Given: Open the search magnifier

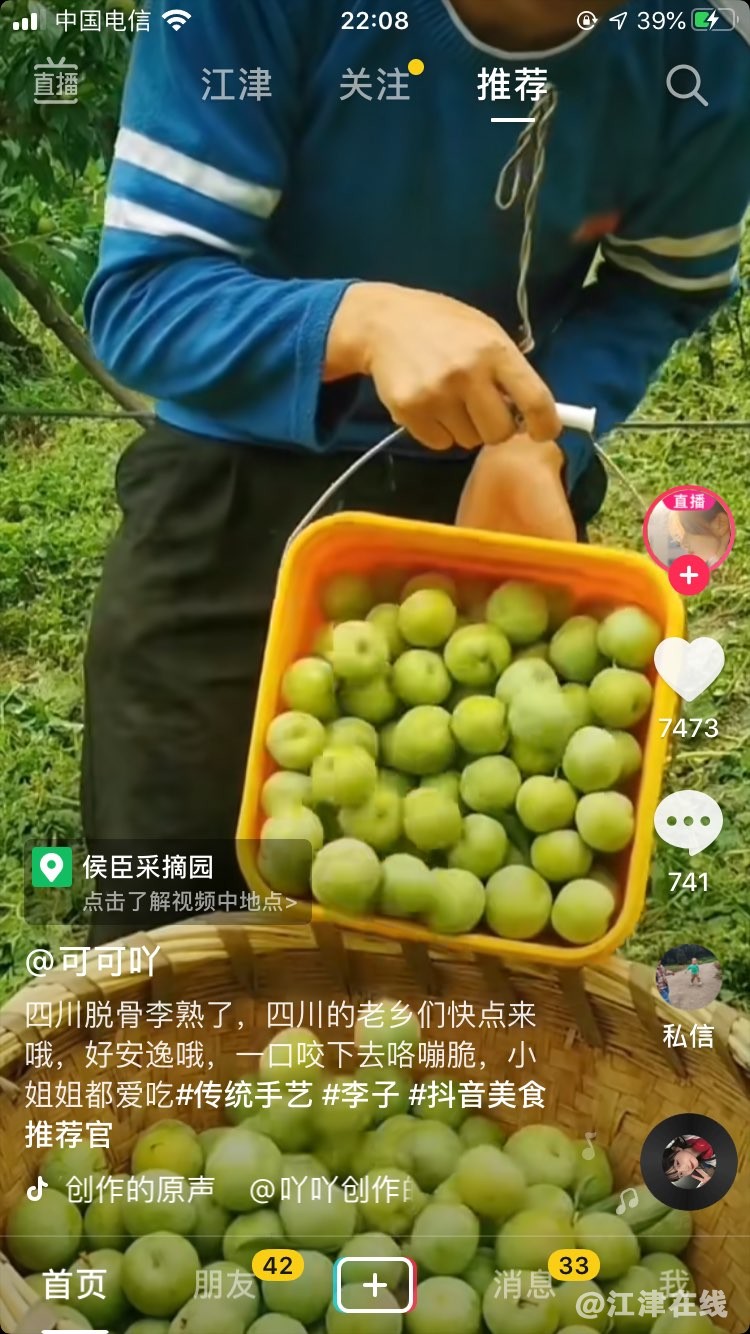Looking at the screenshot, I should 686,85.
